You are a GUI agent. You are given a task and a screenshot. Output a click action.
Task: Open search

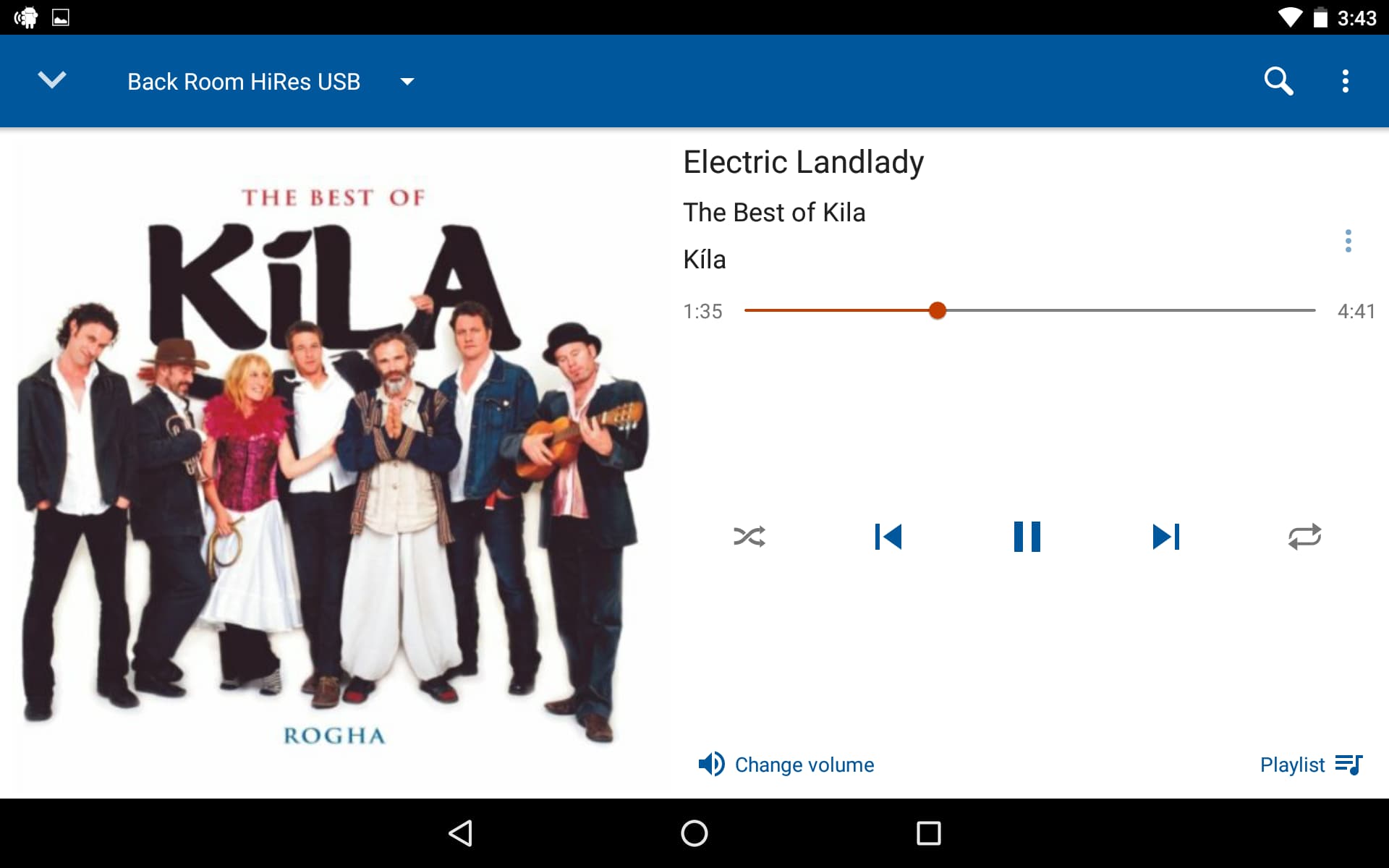click(x=1278, y=81)
